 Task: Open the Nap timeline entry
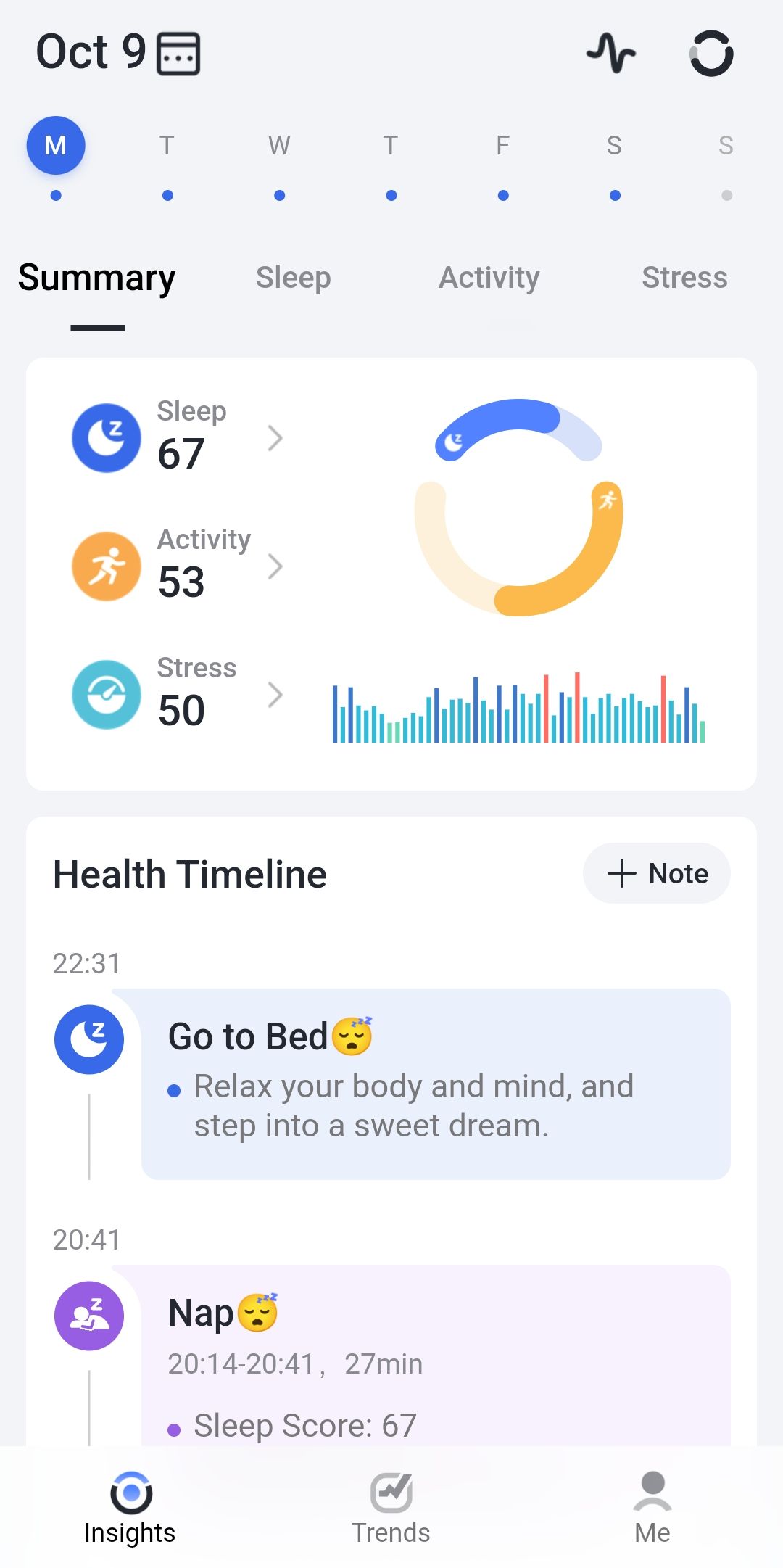click(436, 1355)
